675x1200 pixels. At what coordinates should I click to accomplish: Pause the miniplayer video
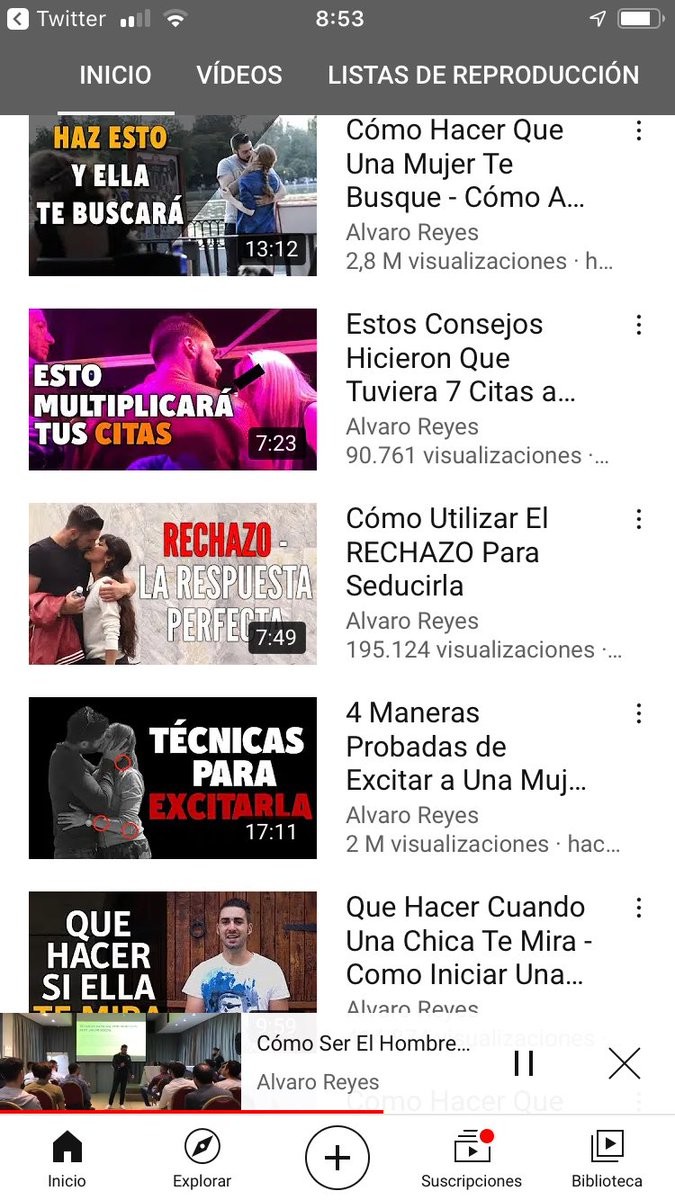click(x=524, y=1063)
